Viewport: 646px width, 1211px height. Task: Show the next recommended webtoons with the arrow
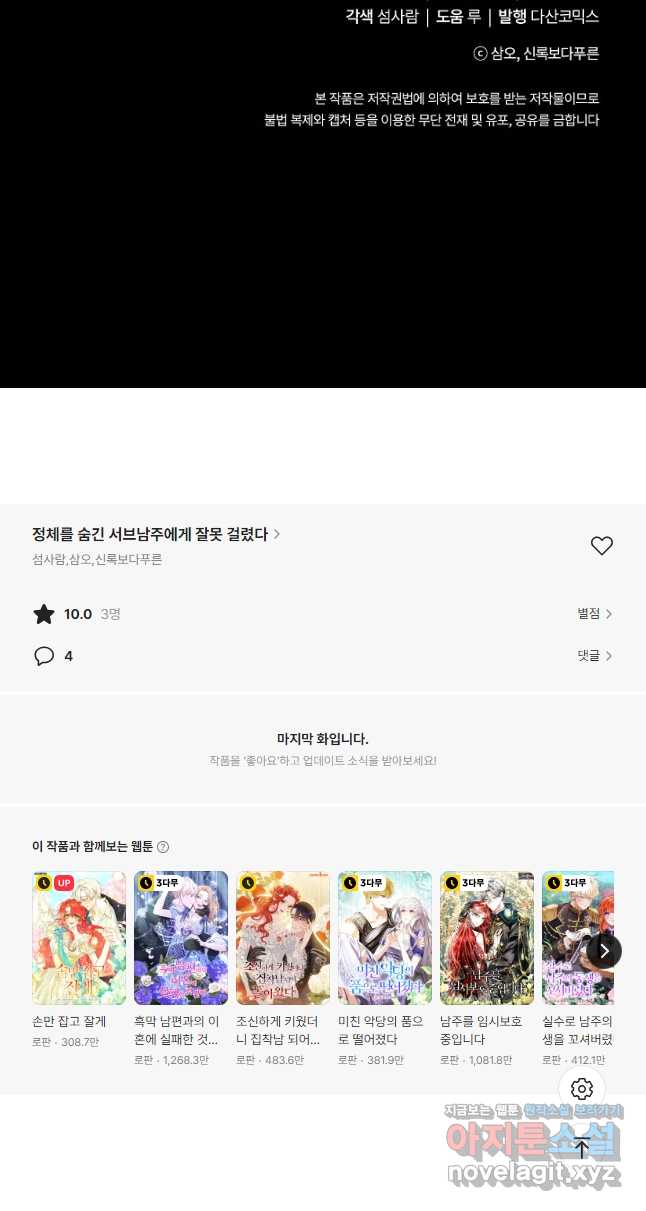click(x=604, y=950)
